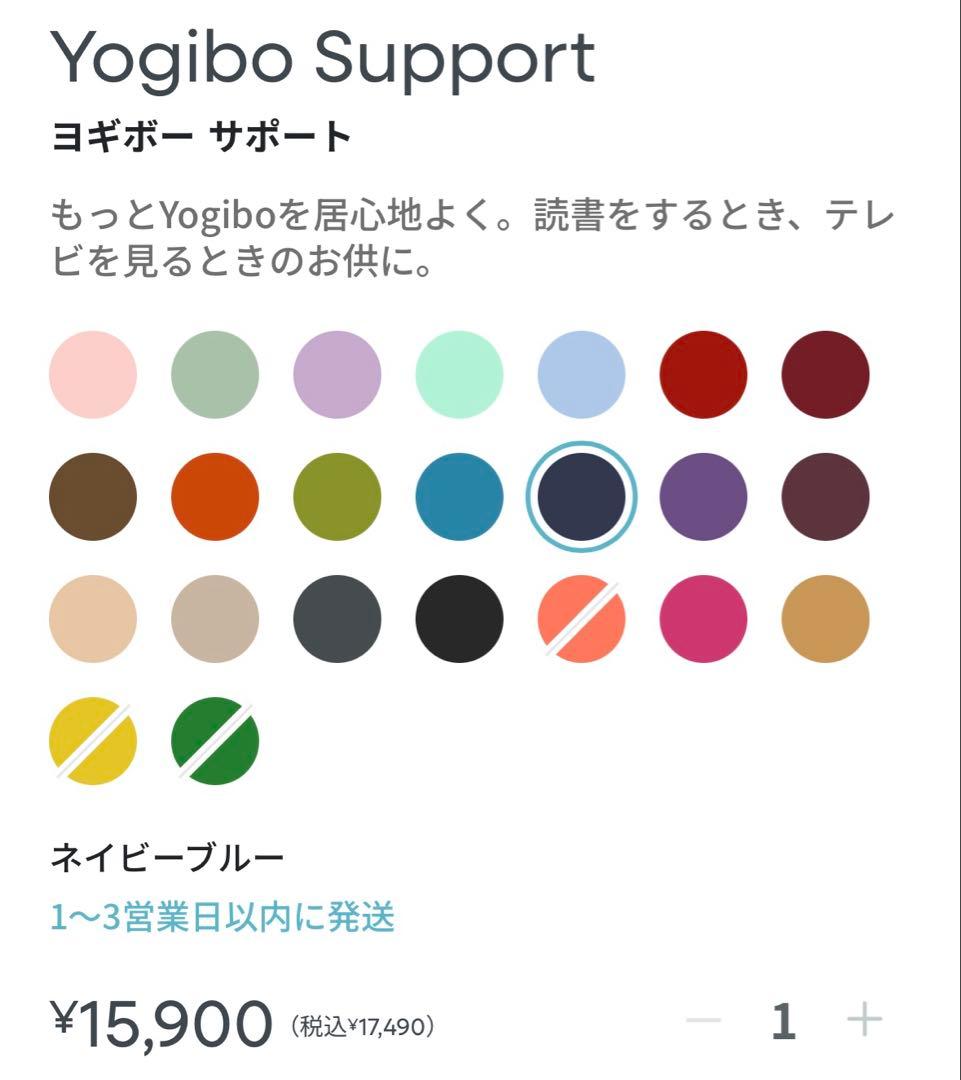Choose the light blue color swatch
Image resolution: width=961 pixels, height=1080 pixels.
pos(581,375)
